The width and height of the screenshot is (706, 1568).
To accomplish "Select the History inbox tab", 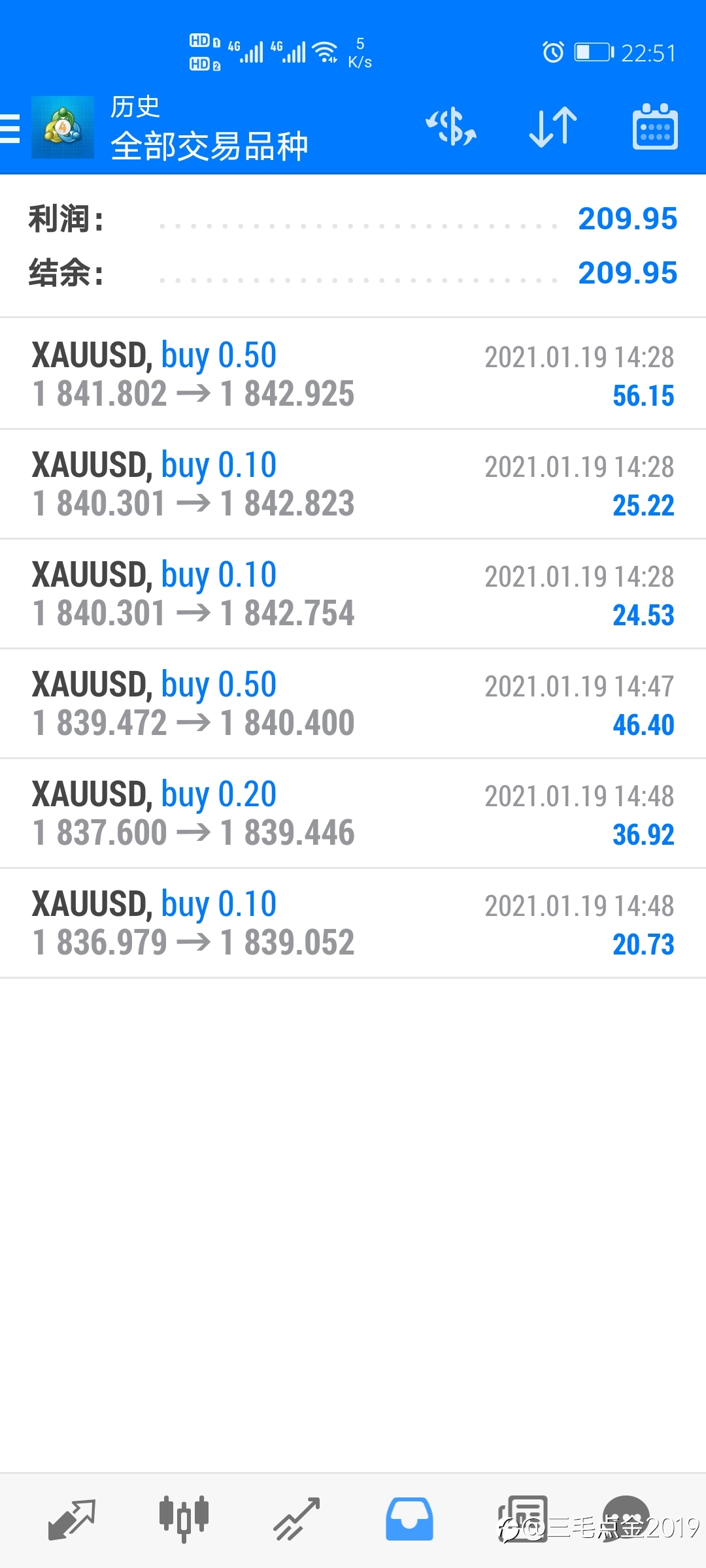I will tap(409, 1520).
